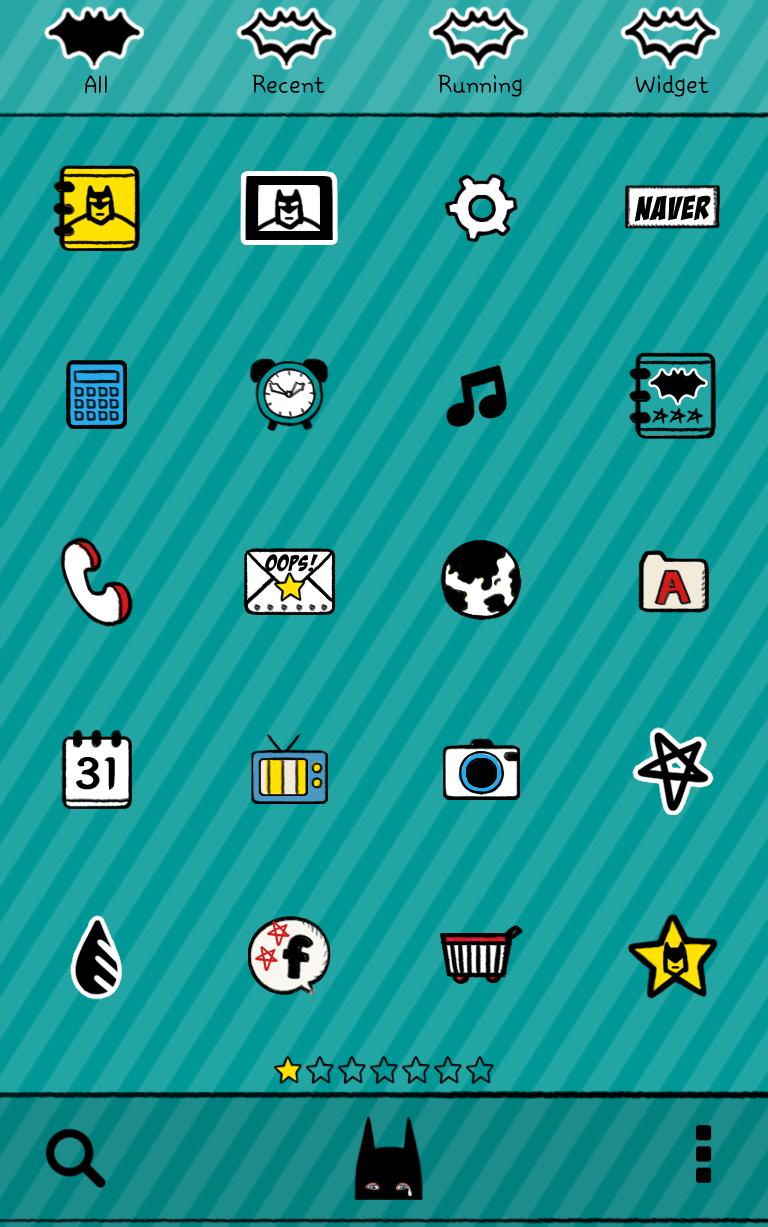This screenshot has width=768, height=1227.
Task: Tap the search magnifier button
Action: 75,1157
